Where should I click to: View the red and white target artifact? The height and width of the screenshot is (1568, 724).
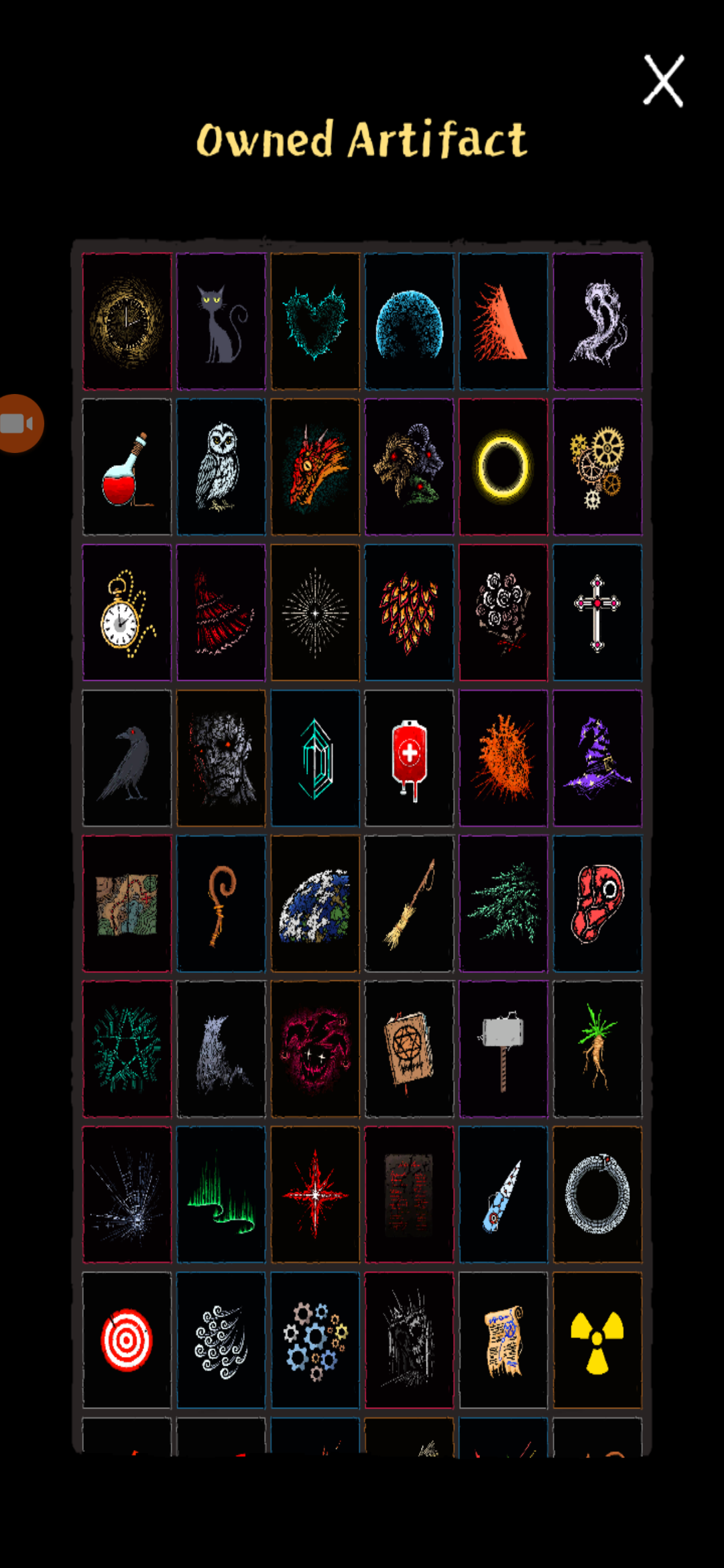pyautogui.click(x=127, y=1340)
